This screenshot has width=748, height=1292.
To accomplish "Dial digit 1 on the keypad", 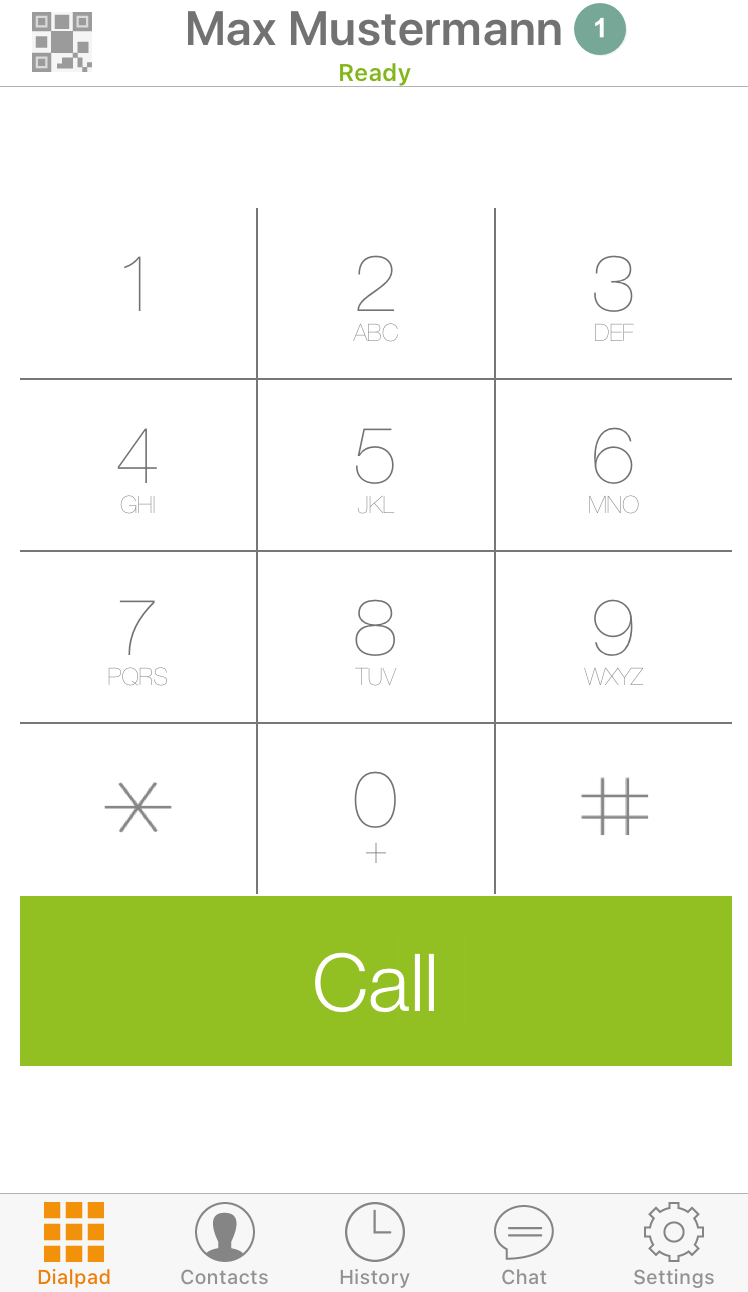I will [138, 293].
